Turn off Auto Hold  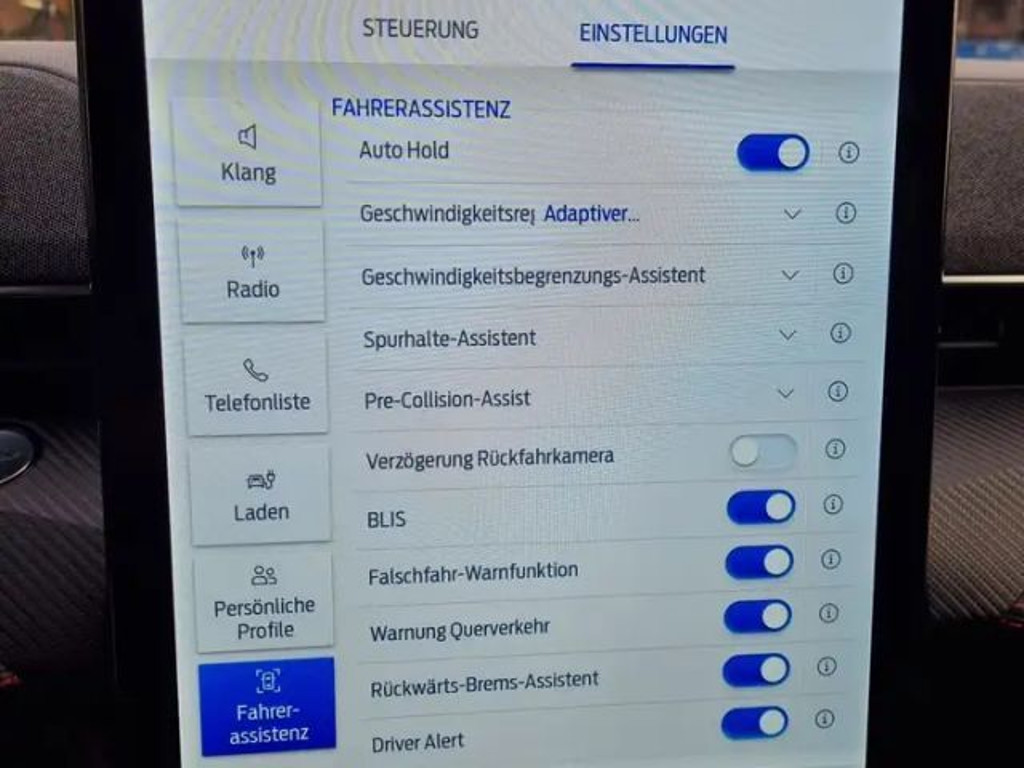pyautogui.click(x=773, y=153)
